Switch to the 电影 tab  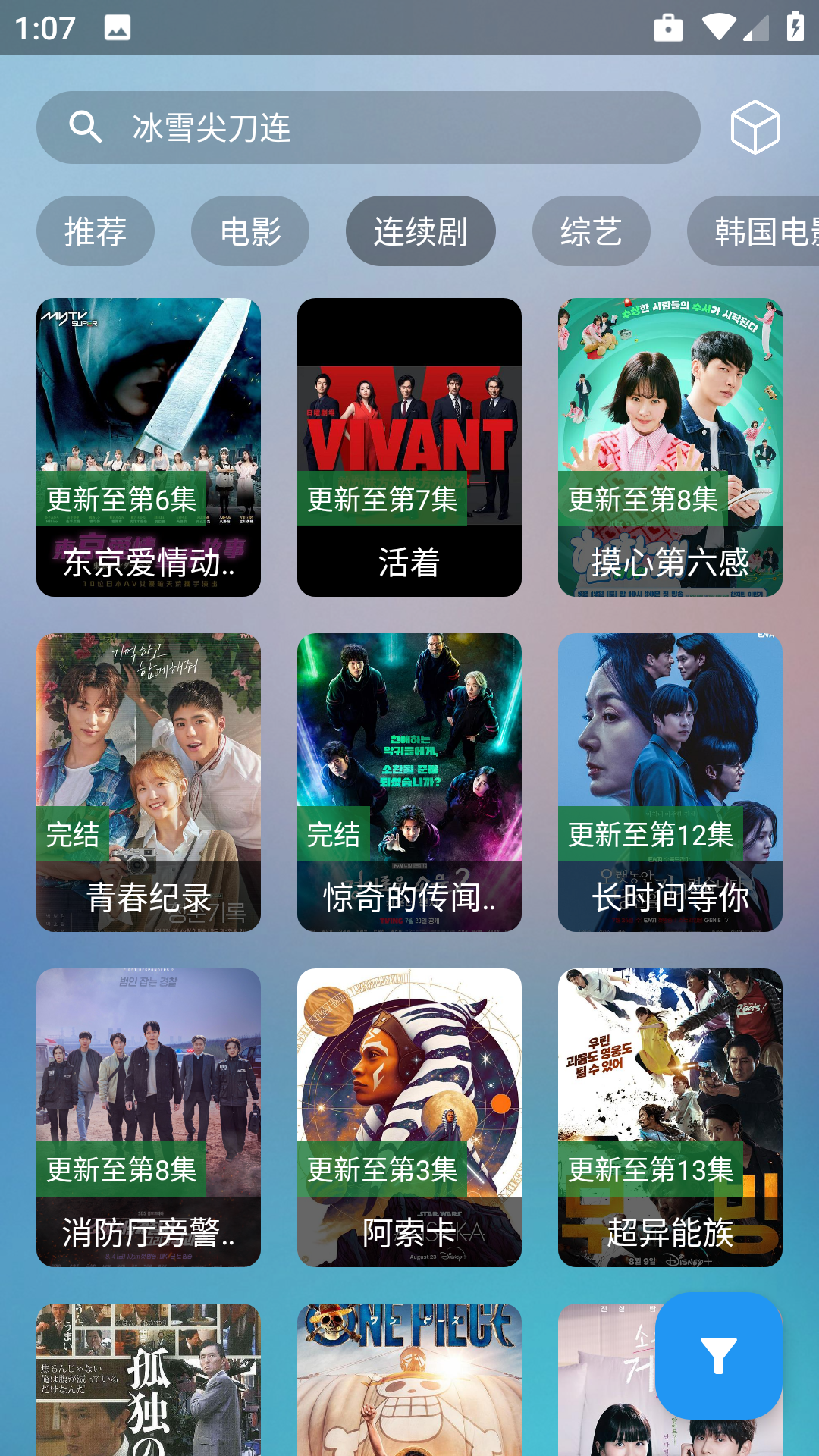(x=250, y=231)
